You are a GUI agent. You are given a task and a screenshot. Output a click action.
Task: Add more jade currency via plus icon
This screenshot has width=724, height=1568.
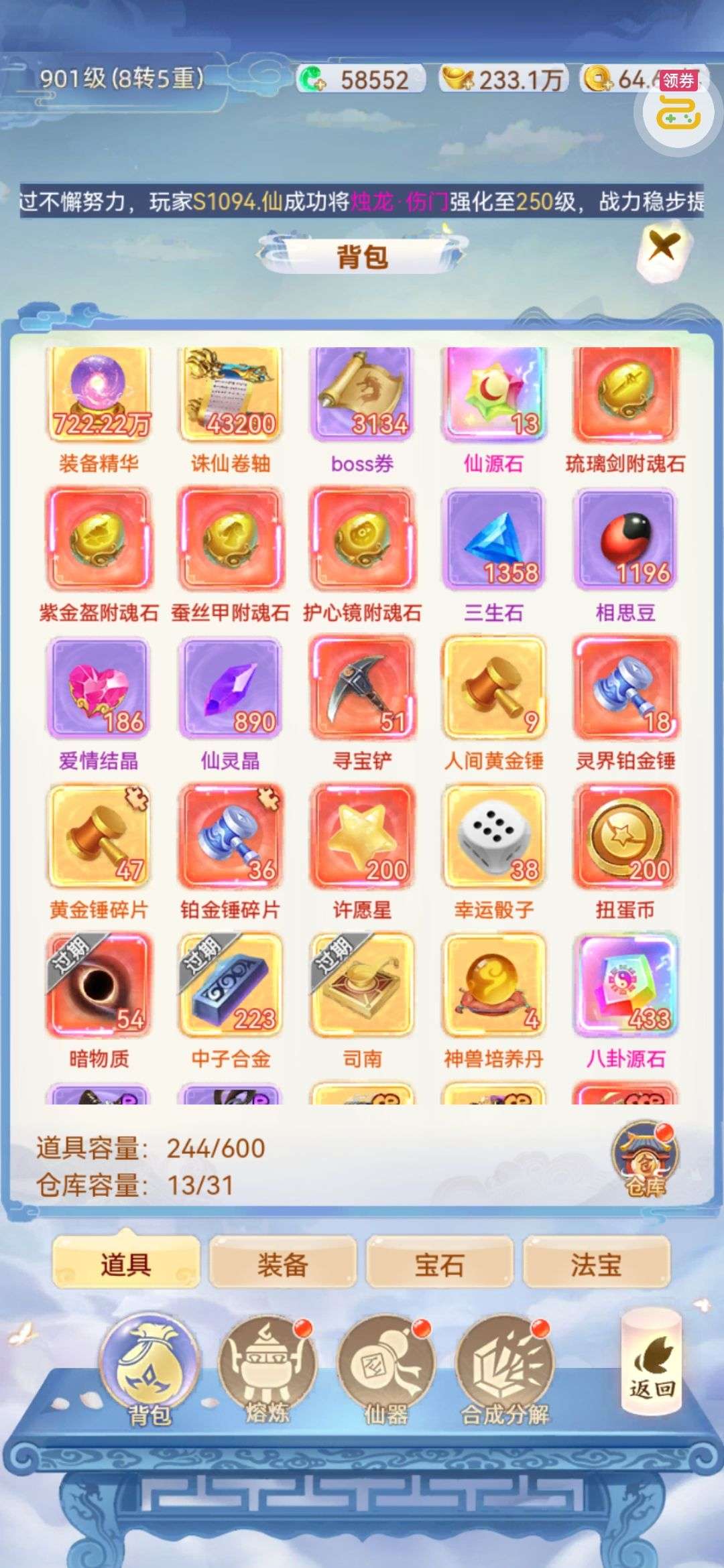pyautogui.click(x=312, y=81)
